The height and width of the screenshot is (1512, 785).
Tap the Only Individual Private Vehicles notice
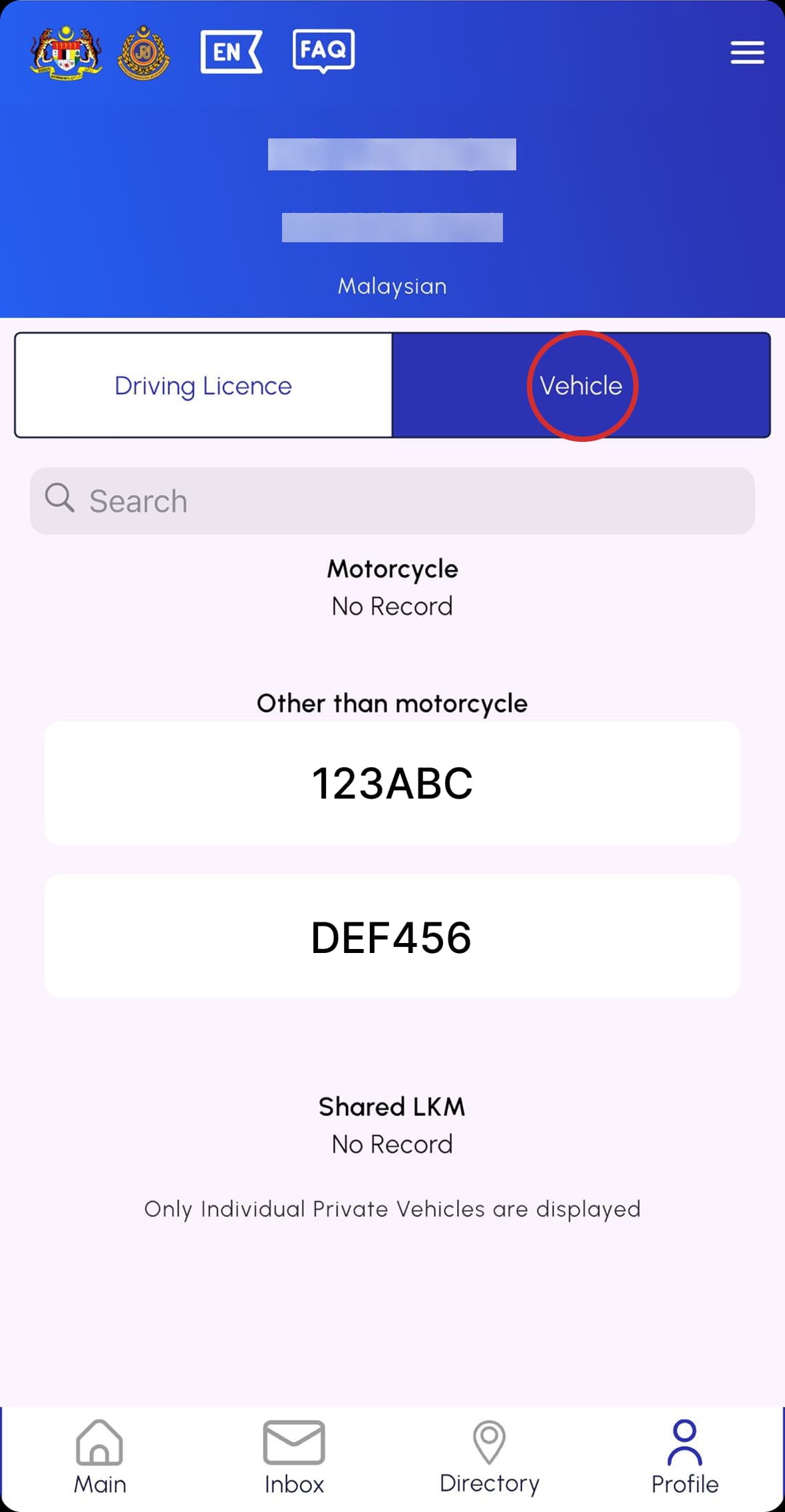click(x=392, y=1209)
